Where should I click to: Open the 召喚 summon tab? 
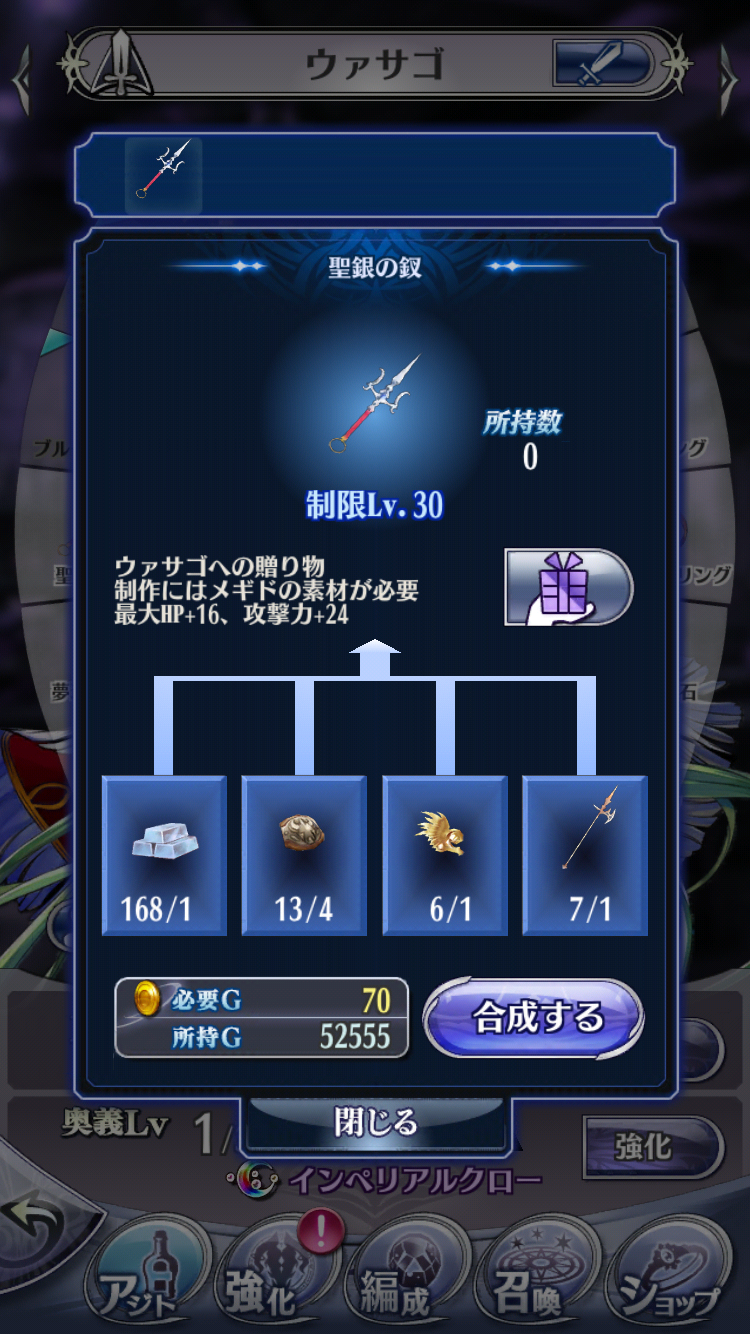528,1285
